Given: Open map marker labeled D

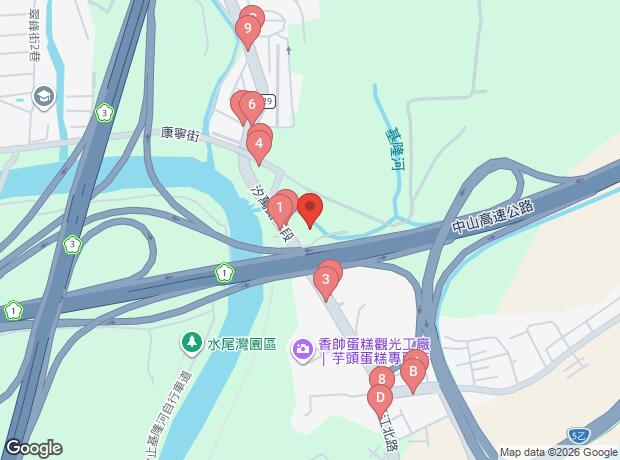Looking at the screenshot, I should click(378, 399).
